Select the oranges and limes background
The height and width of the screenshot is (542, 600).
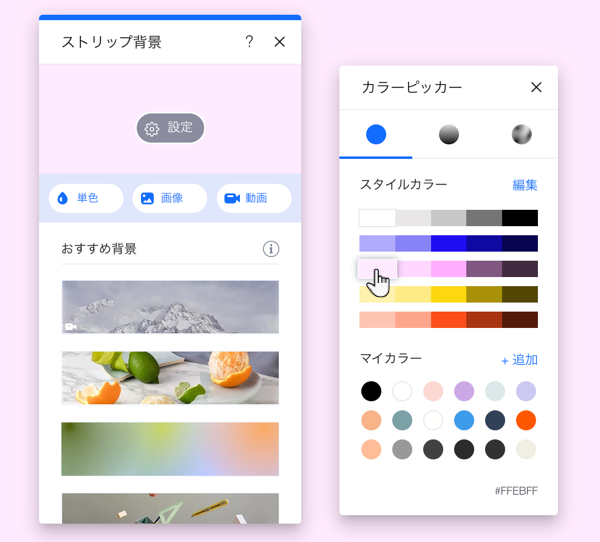(170, 378)
